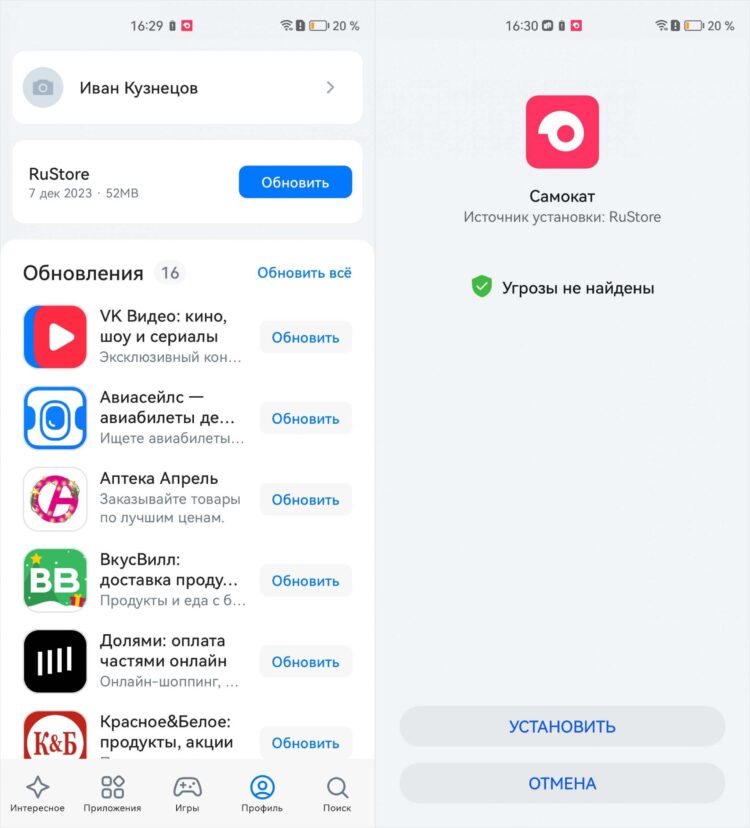The width and height of the screenshot is (750, 828).
Task: Tap the Красное&Белое app icon
Action: click(x=55, y=742)
